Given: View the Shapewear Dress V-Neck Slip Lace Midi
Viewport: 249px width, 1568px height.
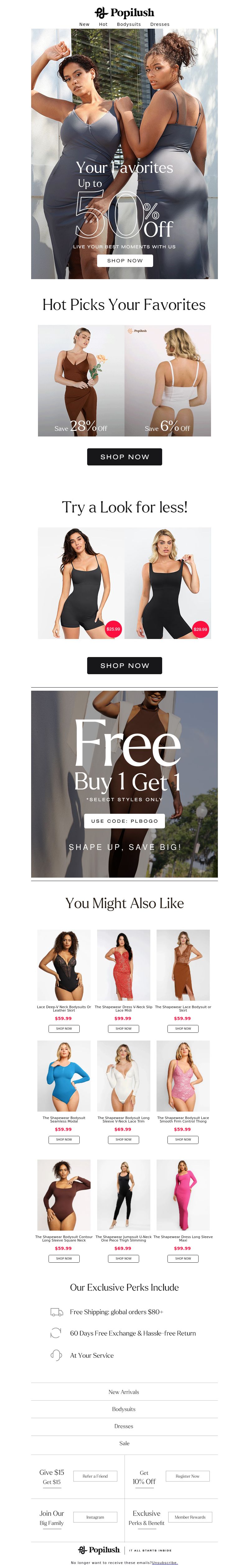Looking at the screenshot, I should tap(124, 965).
